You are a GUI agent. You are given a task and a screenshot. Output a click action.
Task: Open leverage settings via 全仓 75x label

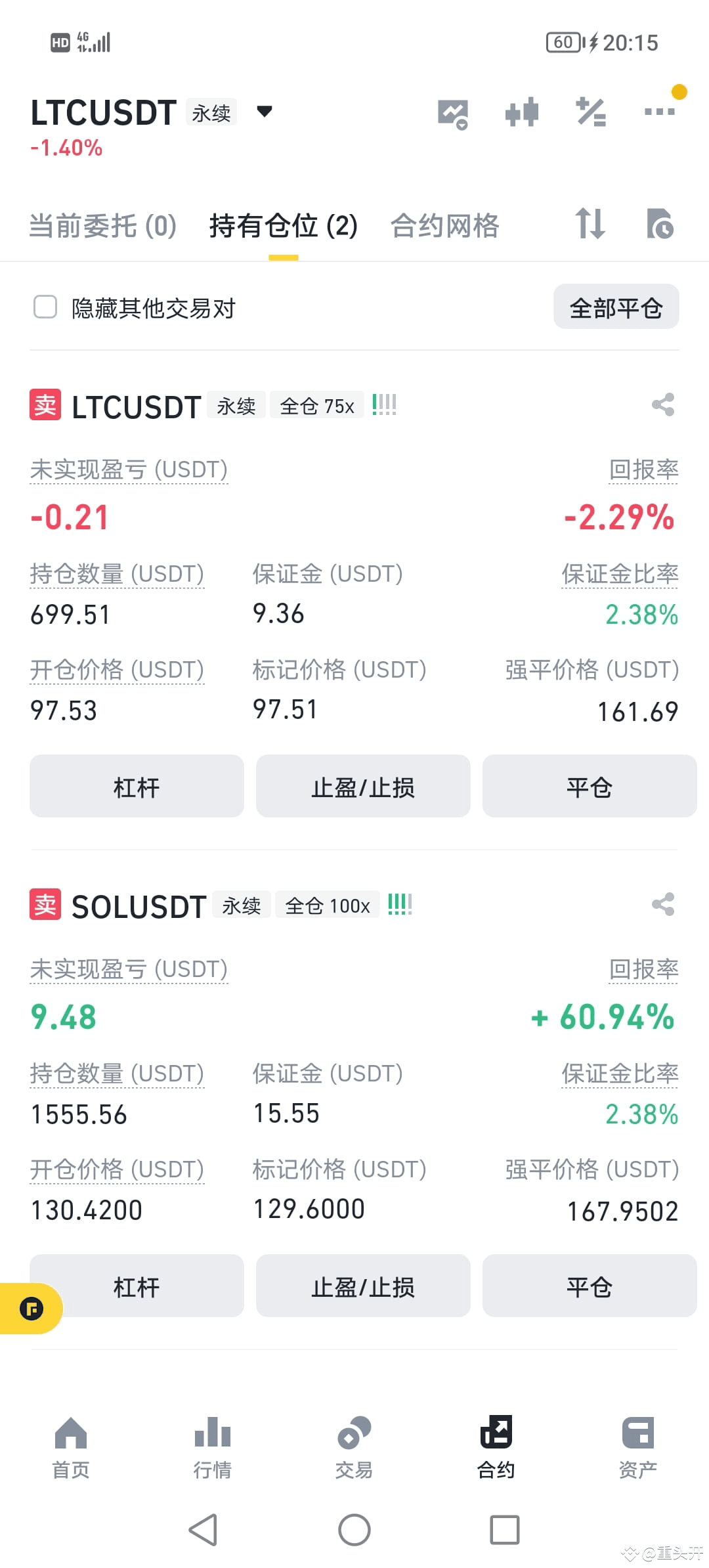[317, 405]
